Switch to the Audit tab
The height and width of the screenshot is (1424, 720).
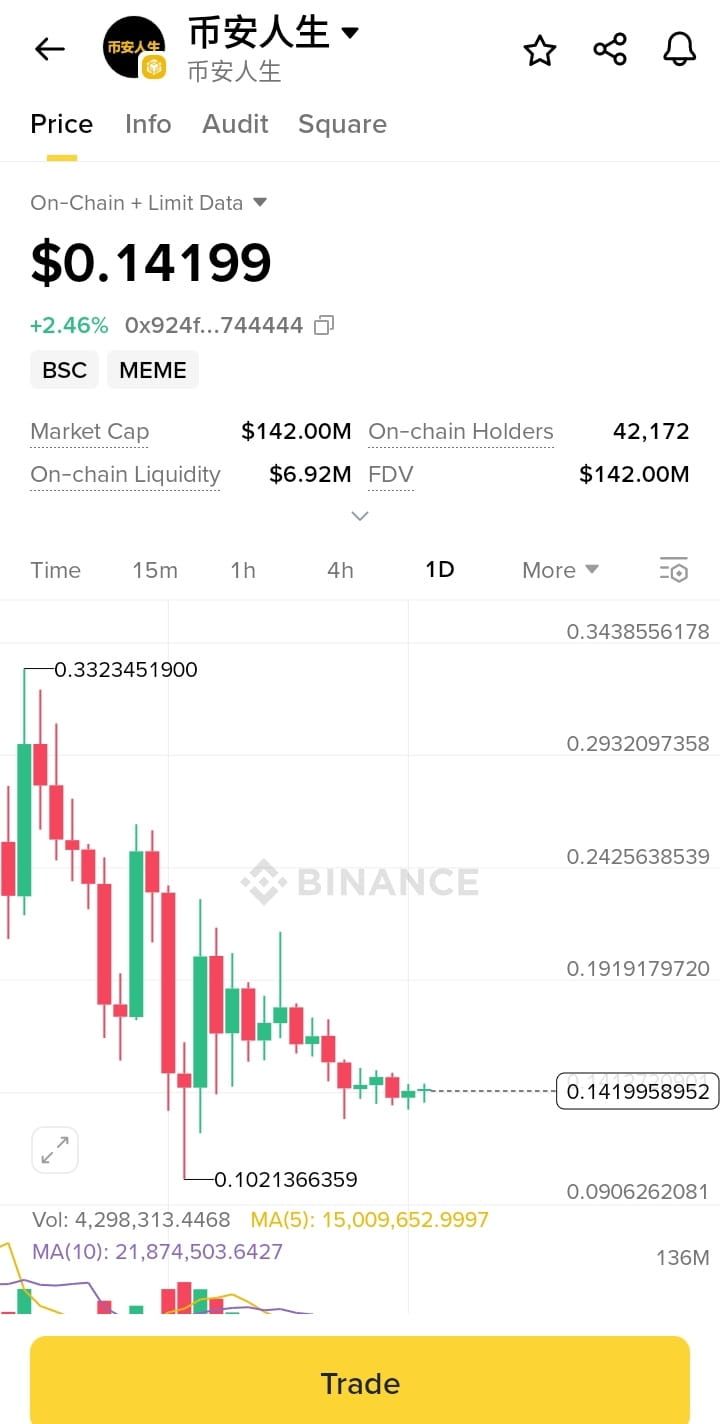point(235,124)
